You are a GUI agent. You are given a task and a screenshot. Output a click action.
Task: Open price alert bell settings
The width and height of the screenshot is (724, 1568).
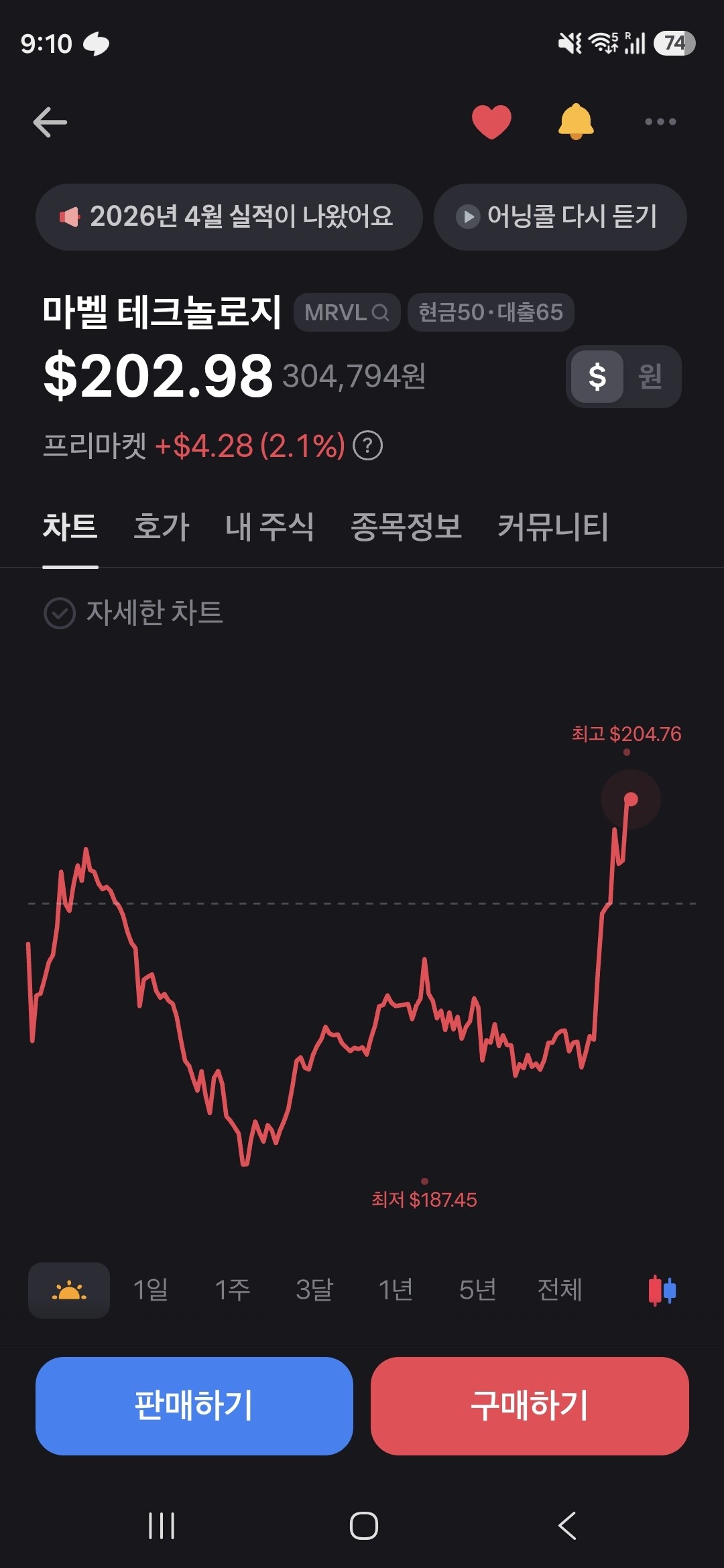[576, 122]
